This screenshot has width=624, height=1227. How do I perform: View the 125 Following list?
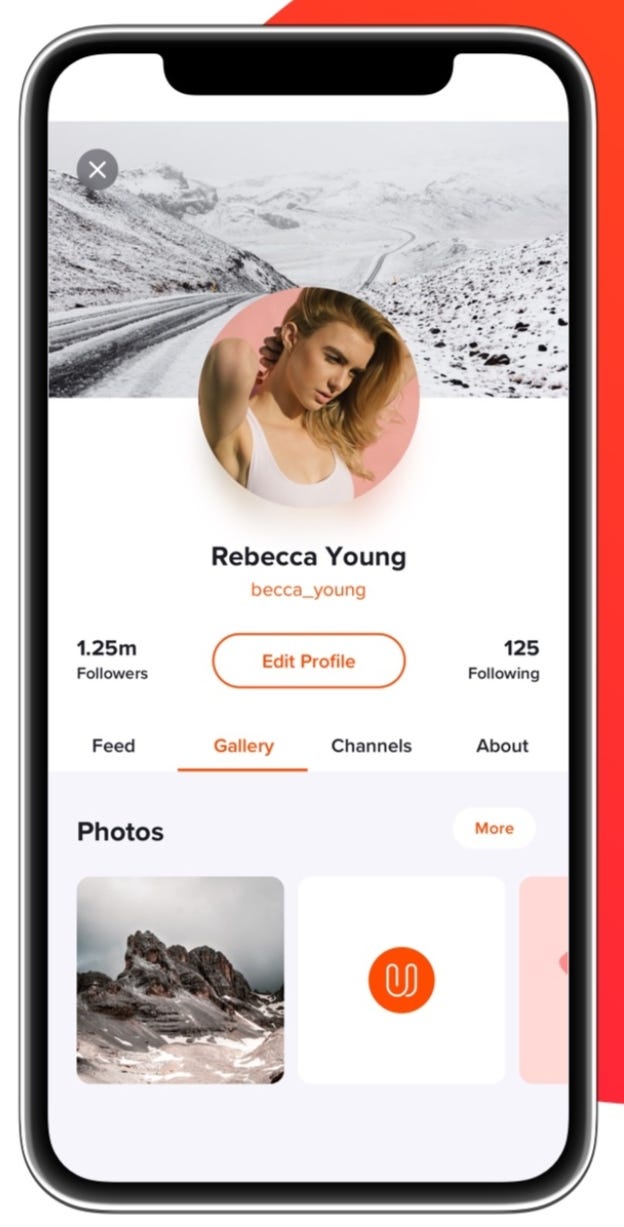click(504, 660)
